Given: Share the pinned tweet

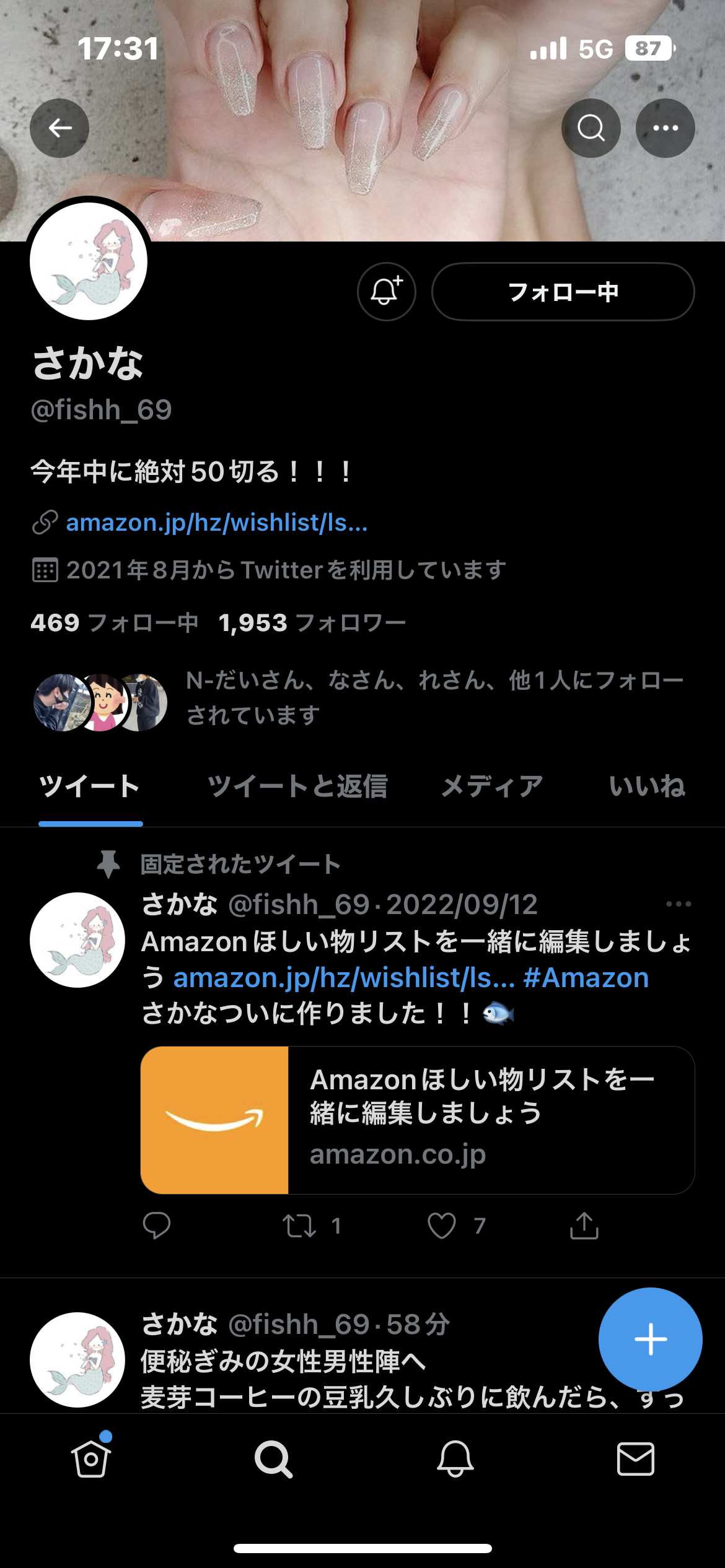Looking at the screenshot, I should tap(584, 1226).
